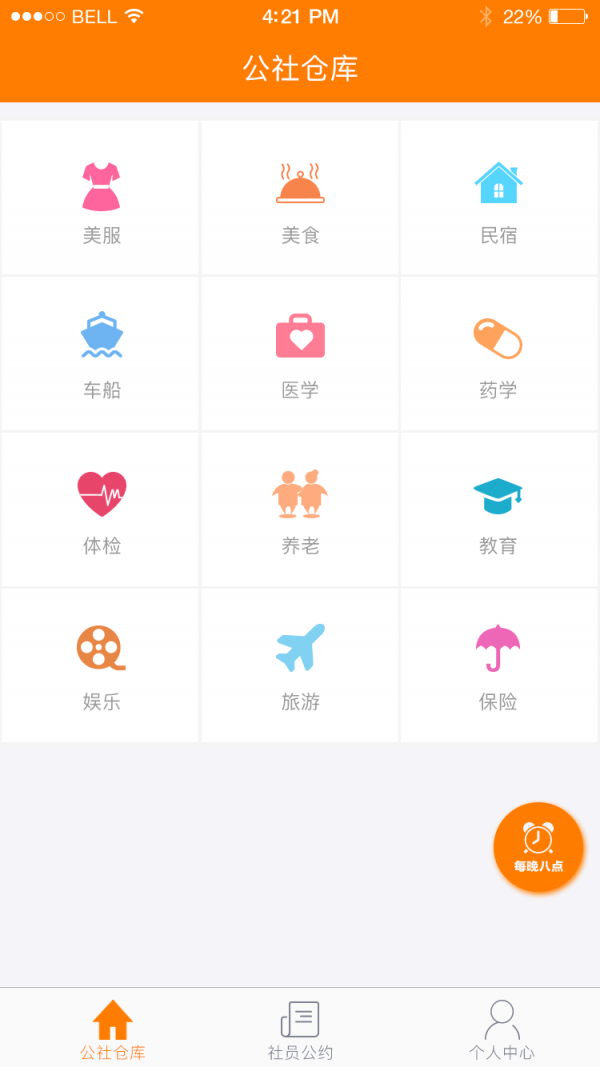Open the 美食 food category
This screenshot has width=600, height=1067.
point(300,197)
